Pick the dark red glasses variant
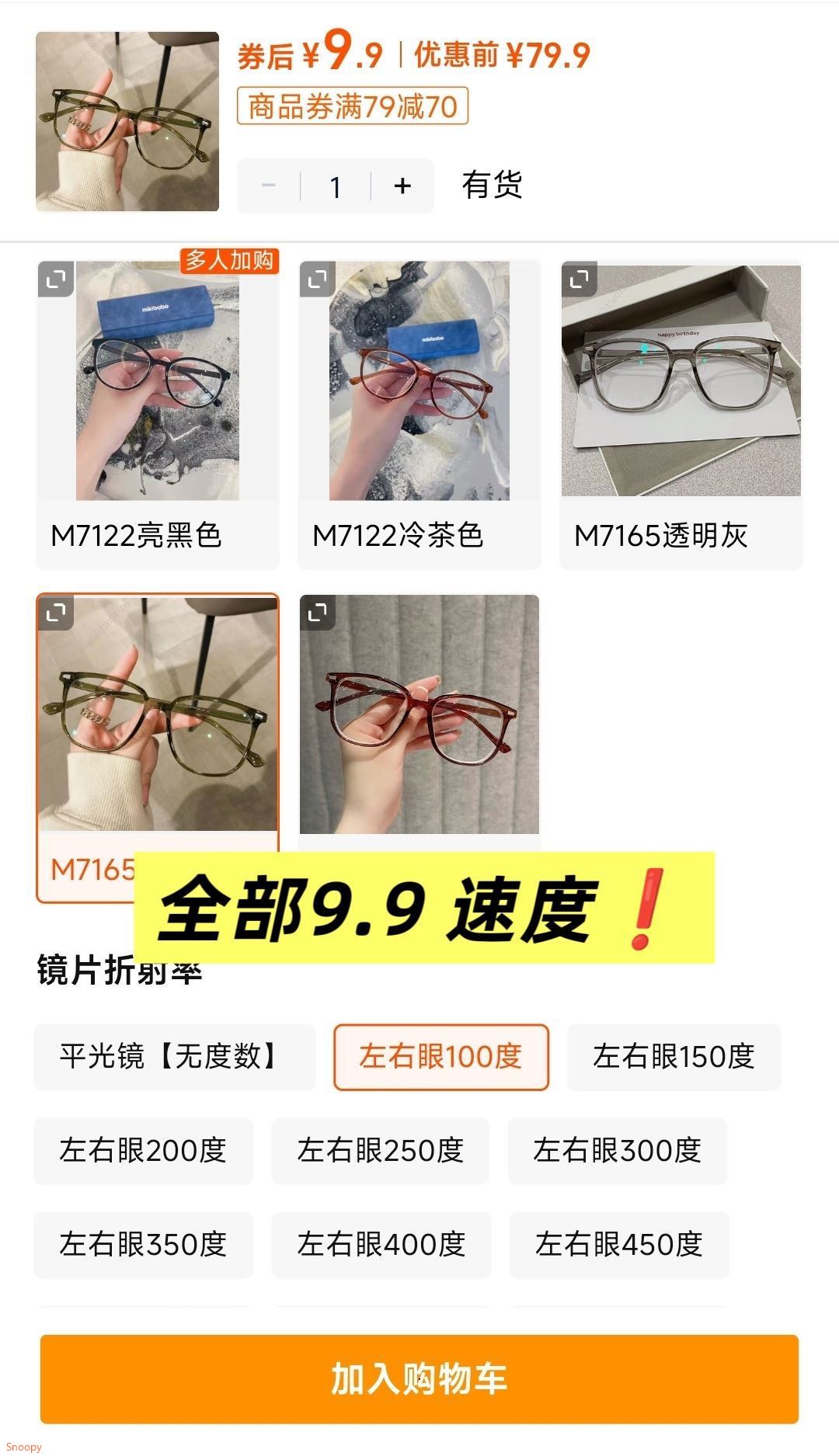This screenshot has height=1456, width=839. pos(419,714)
